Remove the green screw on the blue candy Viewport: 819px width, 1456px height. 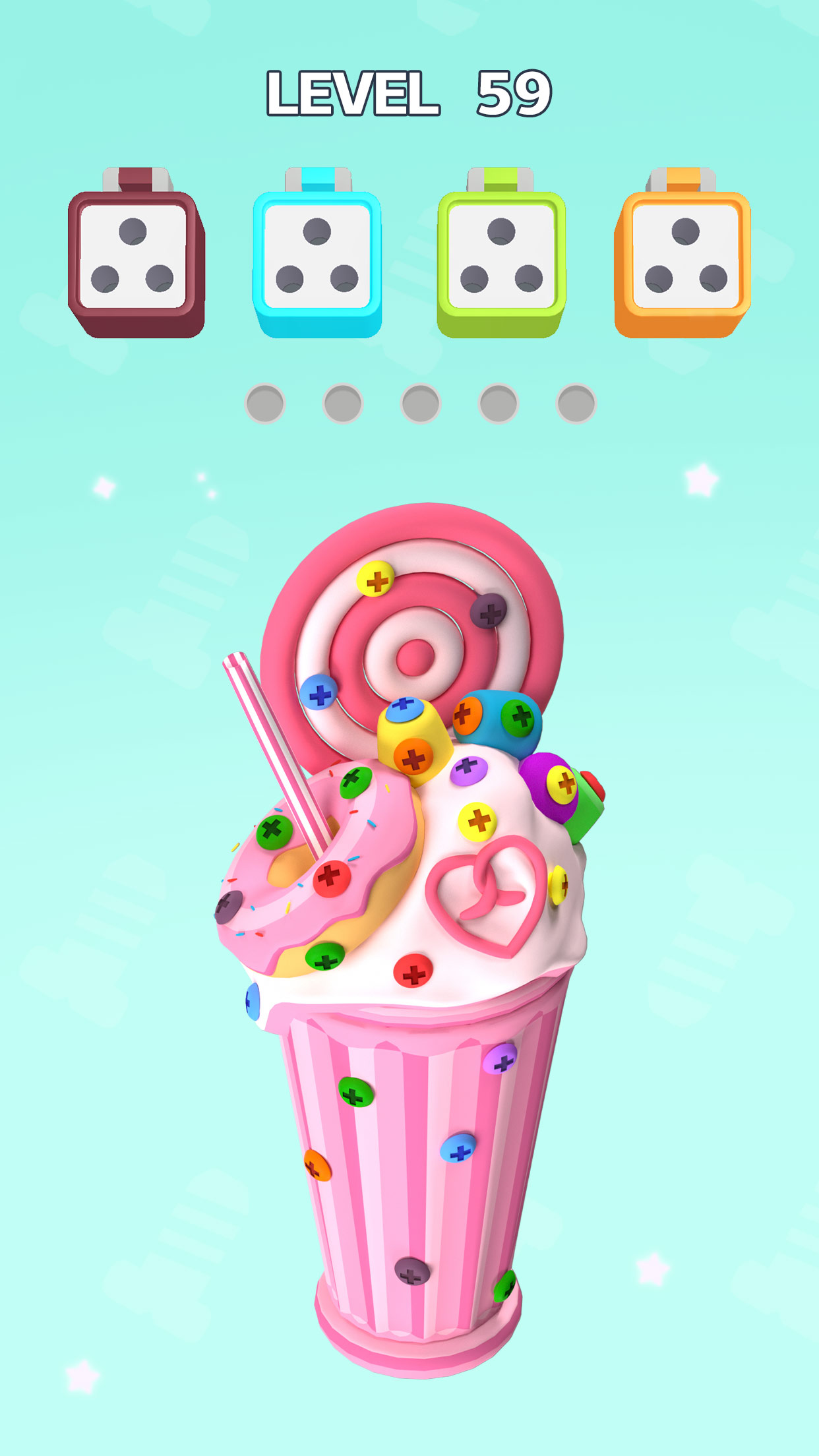pyautogui.click(x=520, y=717)
